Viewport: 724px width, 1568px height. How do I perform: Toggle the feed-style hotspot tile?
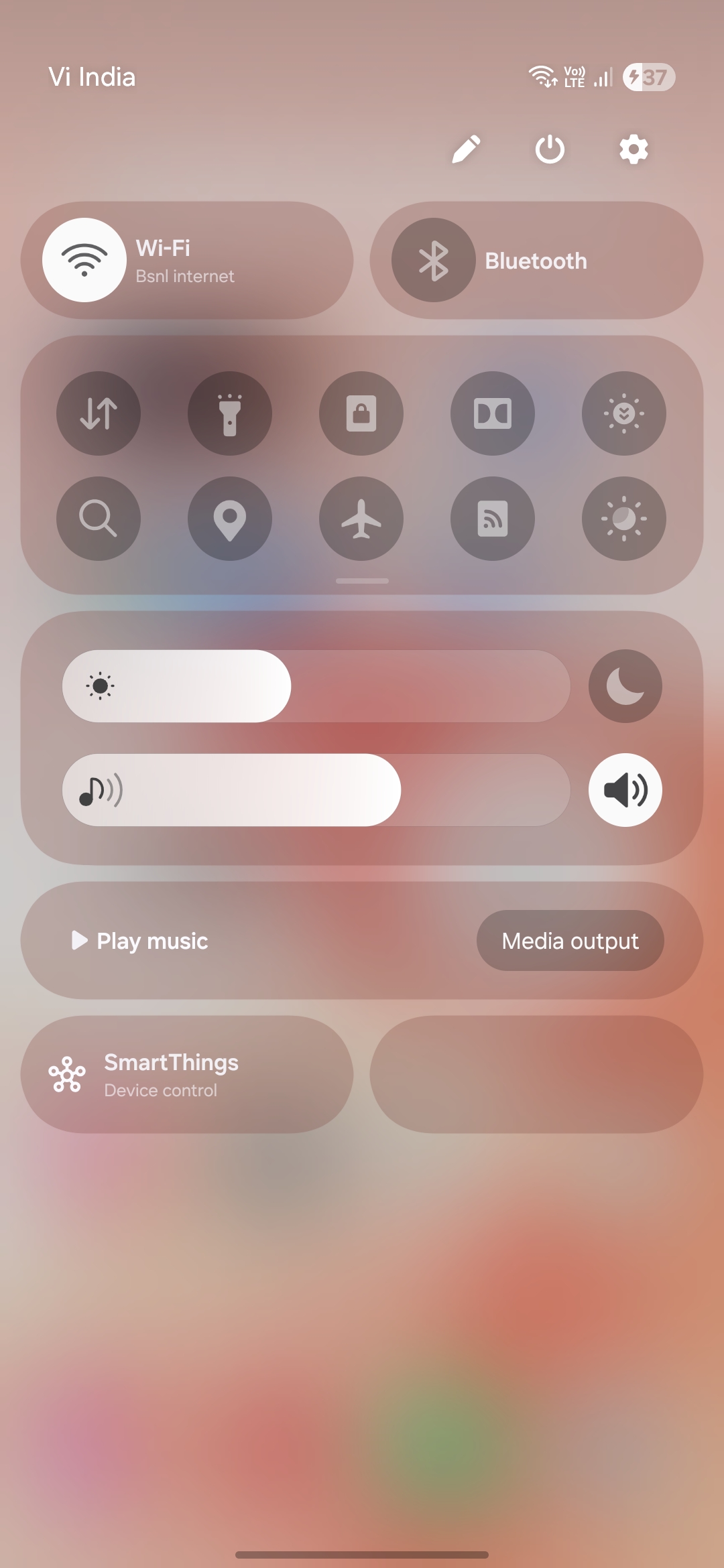point(493,519)
